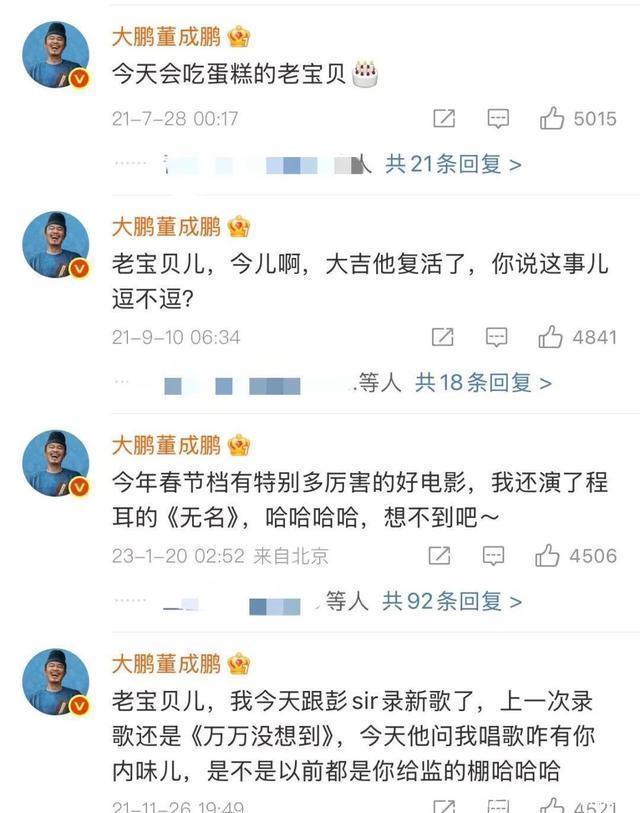Repost the comment posted 21-7-28 00:17
640x813 pixels.
(x=443, y=119)
